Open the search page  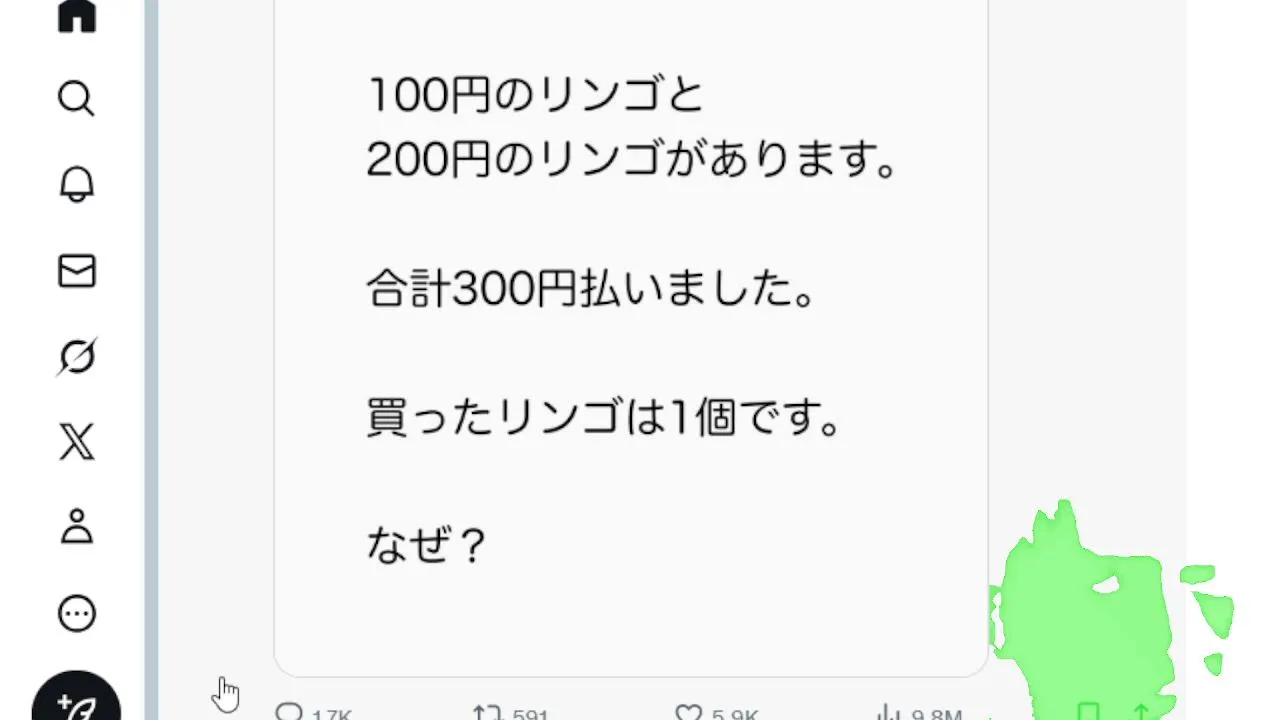[x=76, y=99]
